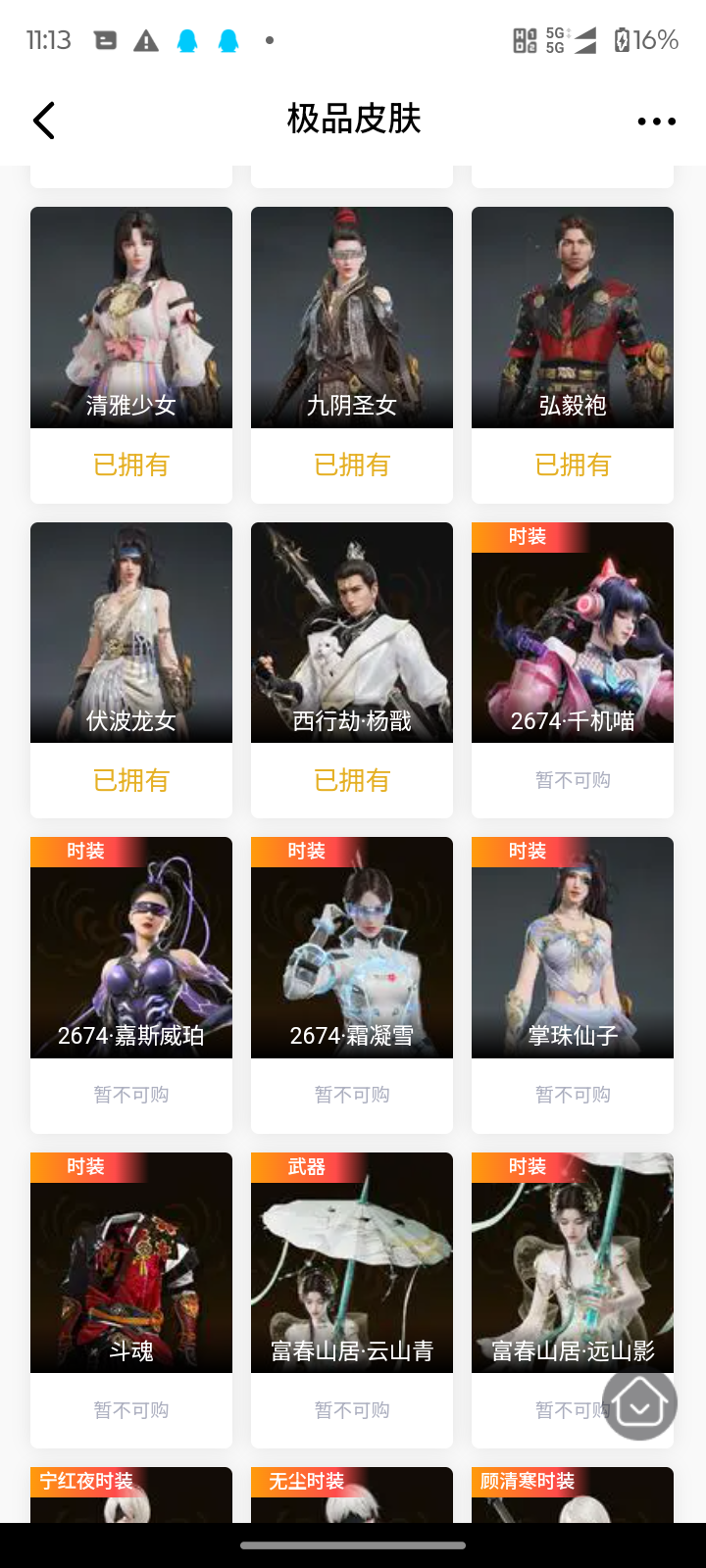The image size is (706, 1568).
Task: Tap 已拥有 under 清雅少女
Action: (x=130, y=465)
